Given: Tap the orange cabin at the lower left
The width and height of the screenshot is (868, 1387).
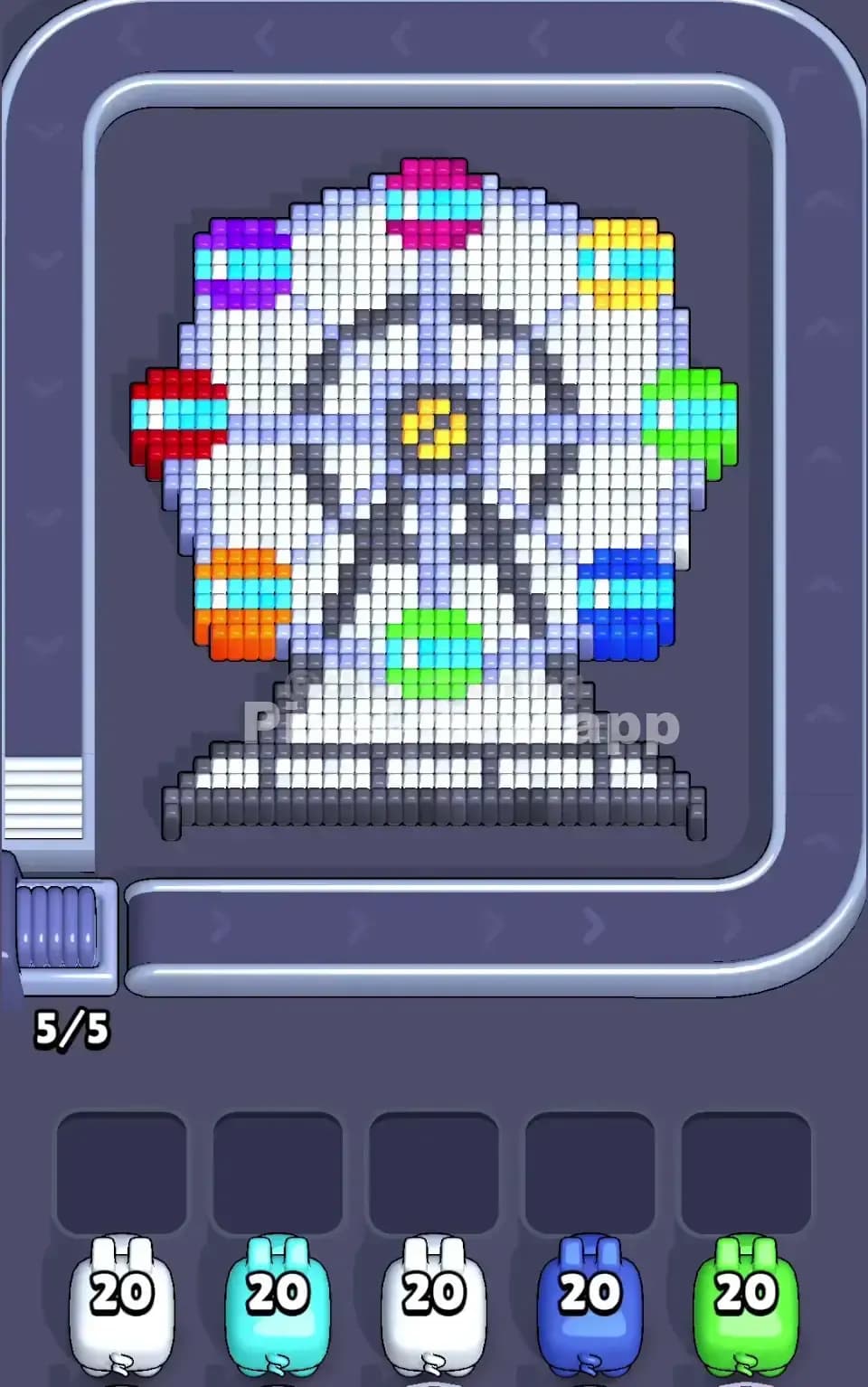Looking at the screenshot, I should click(242, 597).
